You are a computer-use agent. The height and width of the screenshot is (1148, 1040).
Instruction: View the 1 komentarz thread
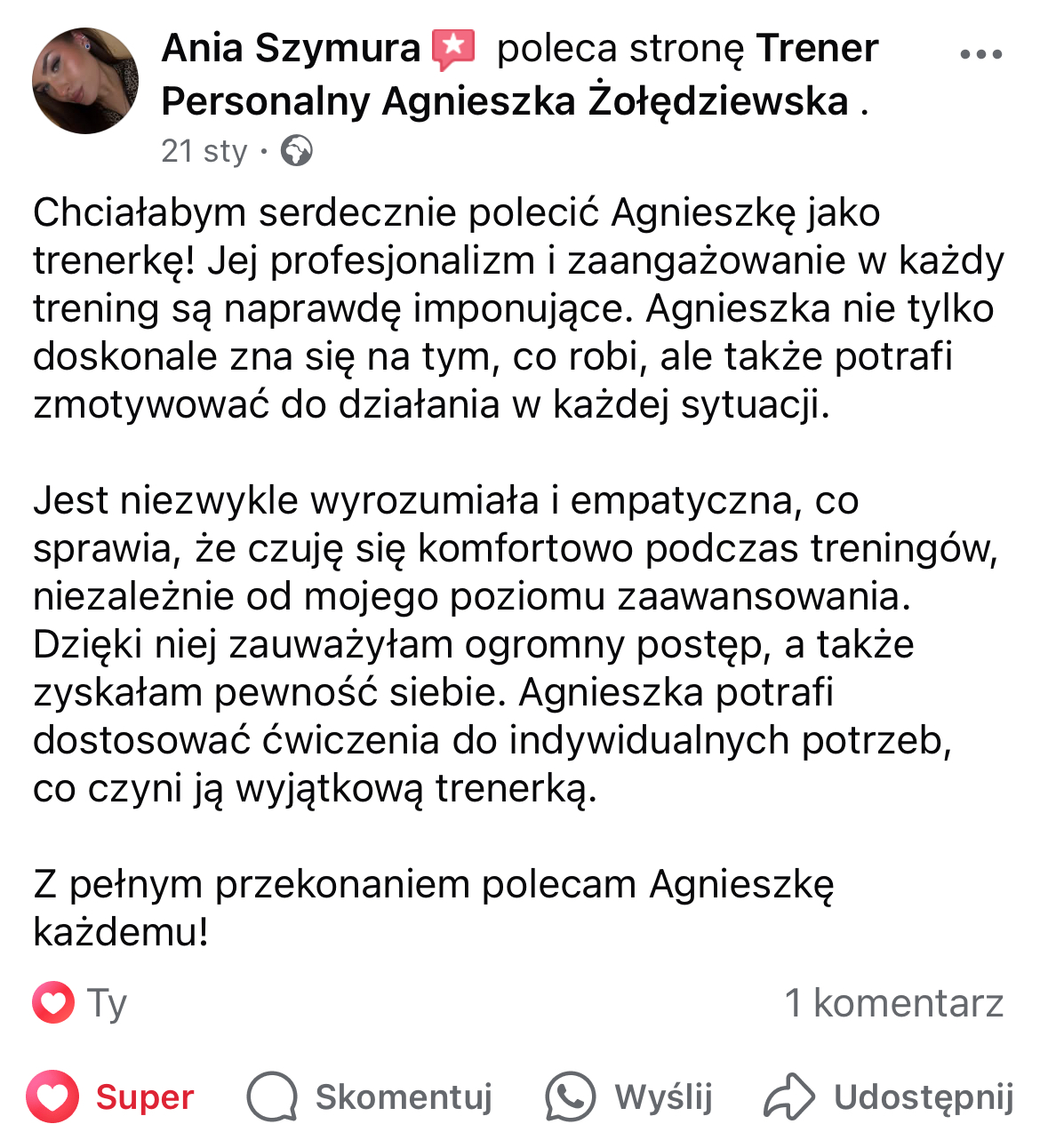[x=893, y=1003]
